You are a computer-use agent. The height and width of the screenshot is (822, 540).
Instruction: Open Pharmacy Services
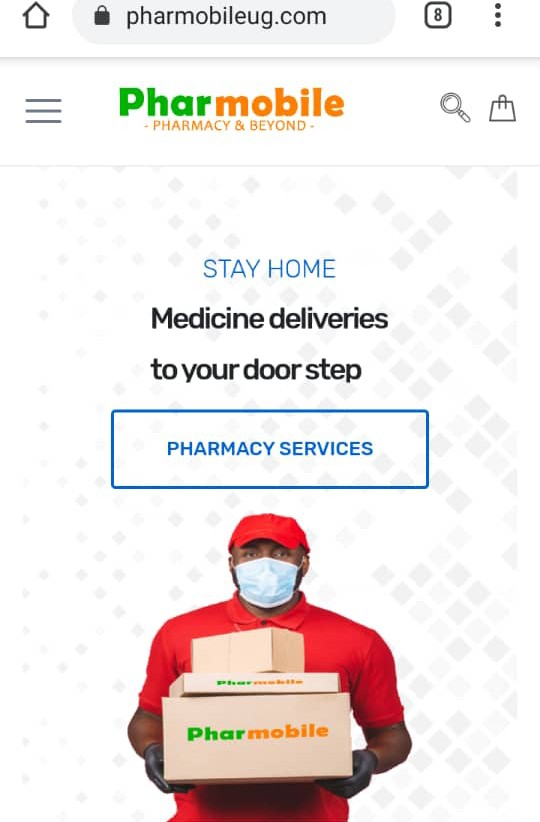tap(270, 449)
